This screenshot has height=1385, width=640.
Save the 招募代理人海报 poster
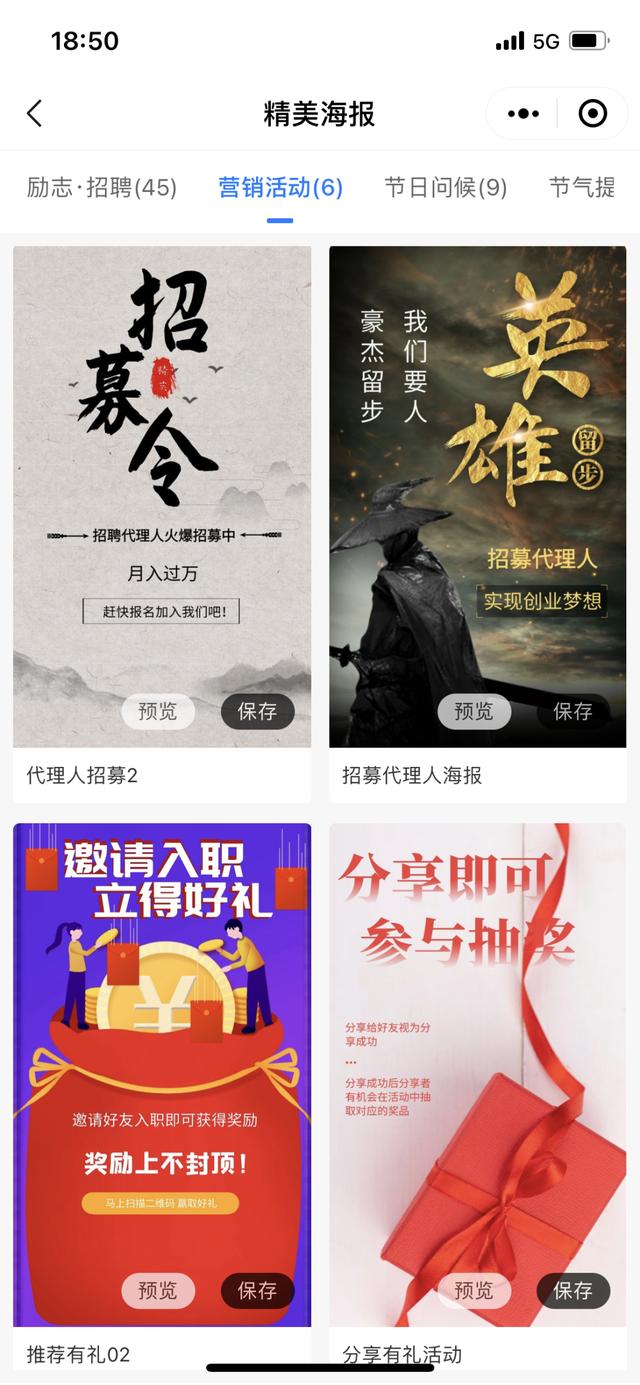pos(573,711)
